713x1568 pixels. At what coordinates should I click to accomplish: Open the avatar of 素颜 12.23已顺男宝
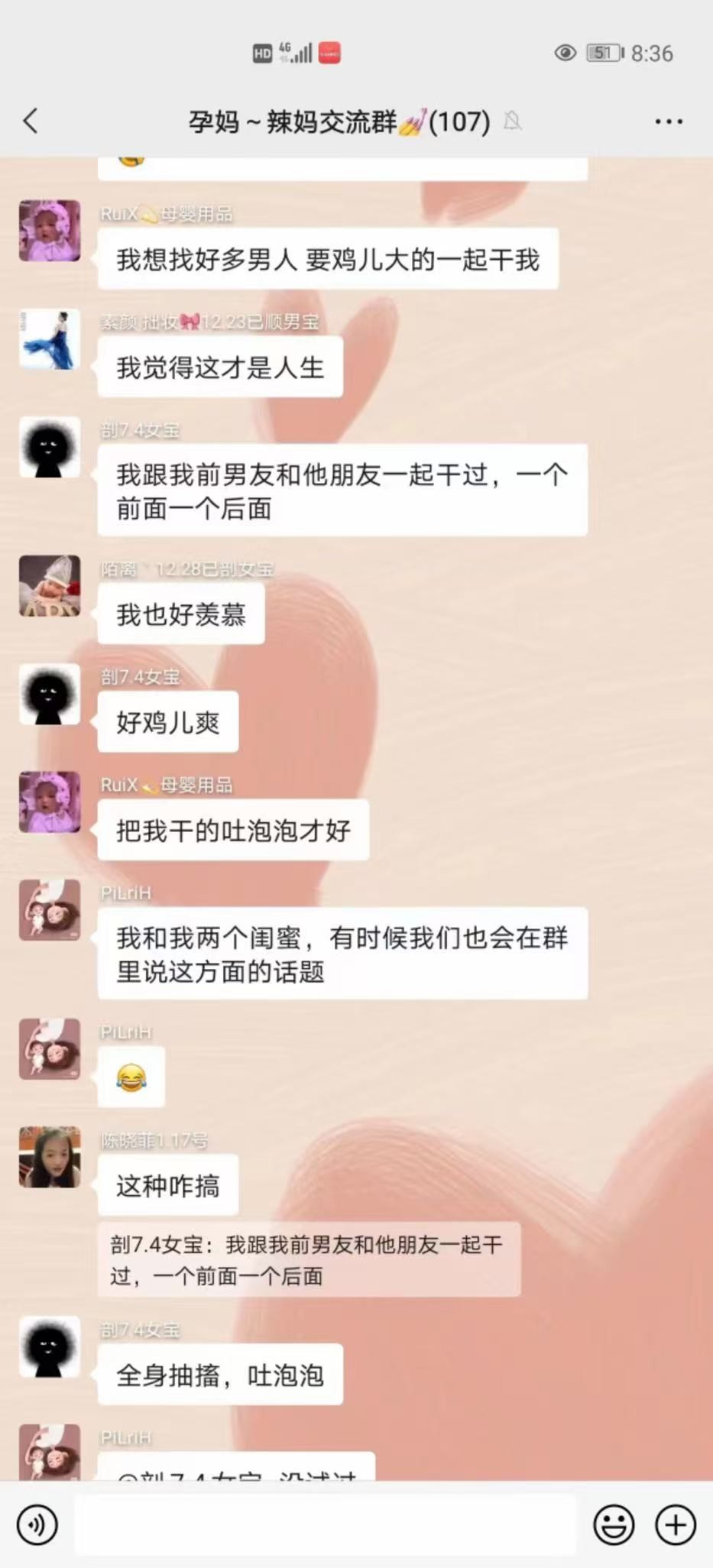pos(50,340)
